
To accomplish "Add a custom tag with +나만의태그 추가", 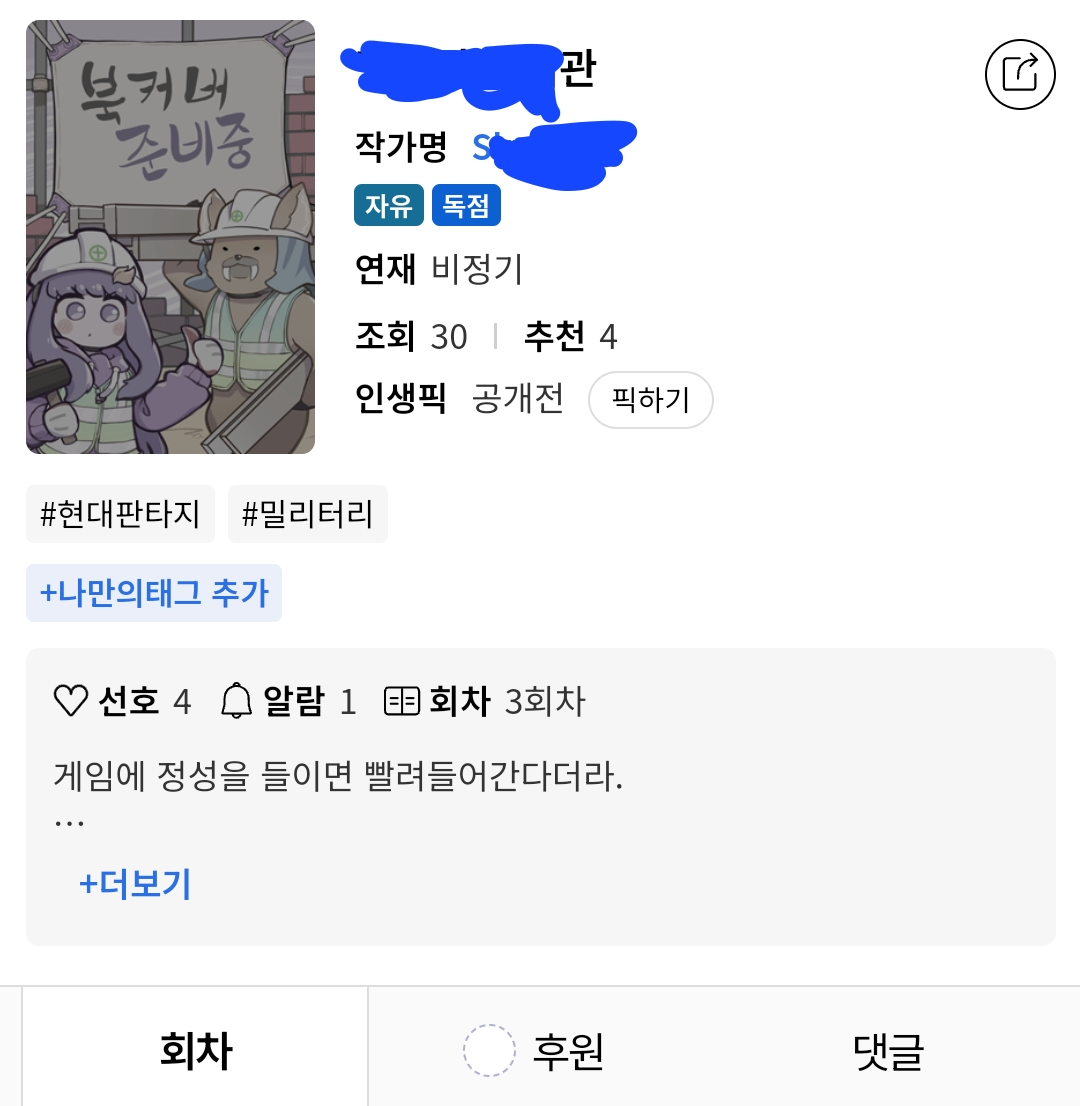I will pos(154,593).
